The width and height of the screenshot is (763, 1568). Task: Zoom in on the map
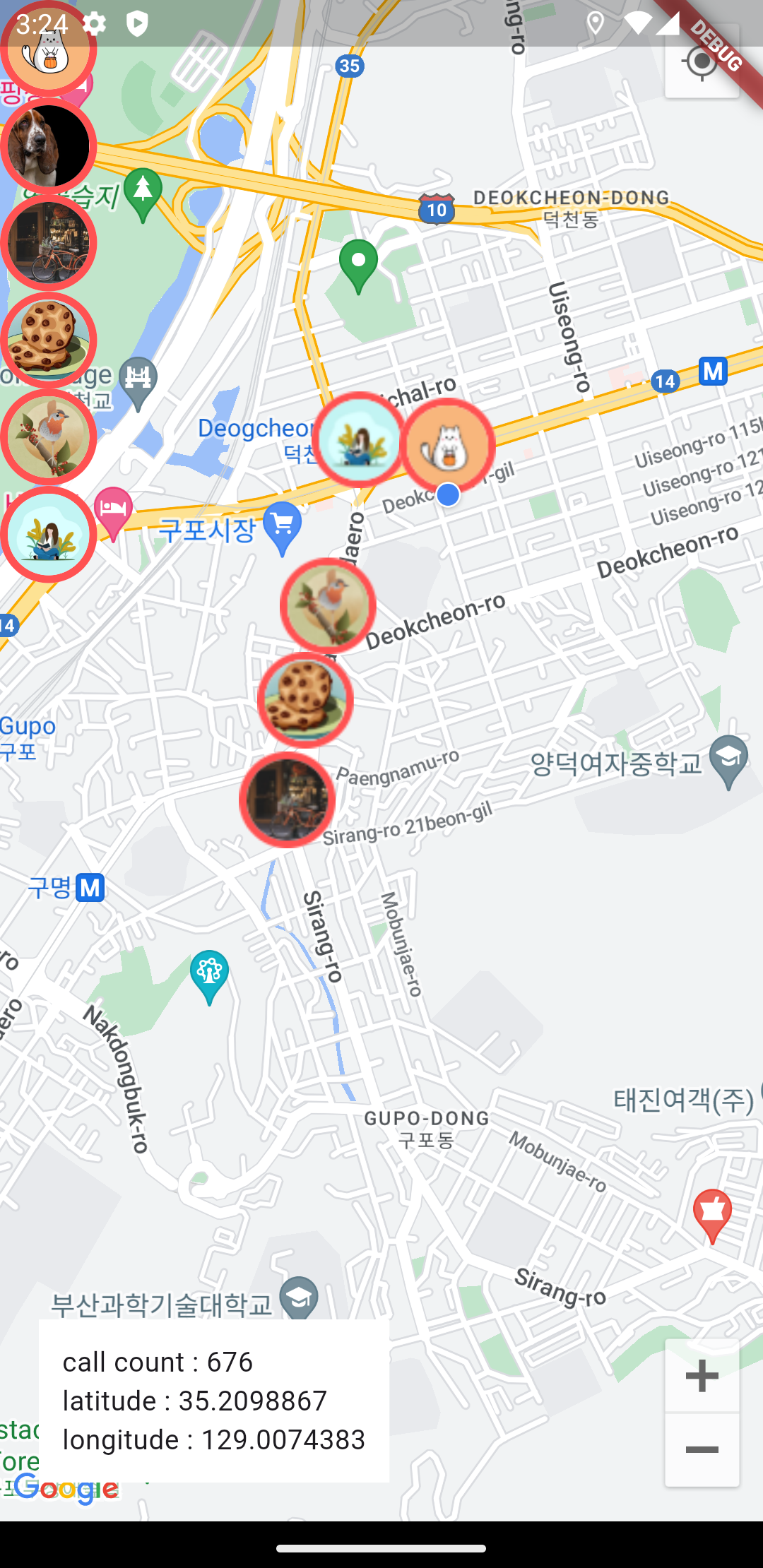click(x=702, y=1375)
